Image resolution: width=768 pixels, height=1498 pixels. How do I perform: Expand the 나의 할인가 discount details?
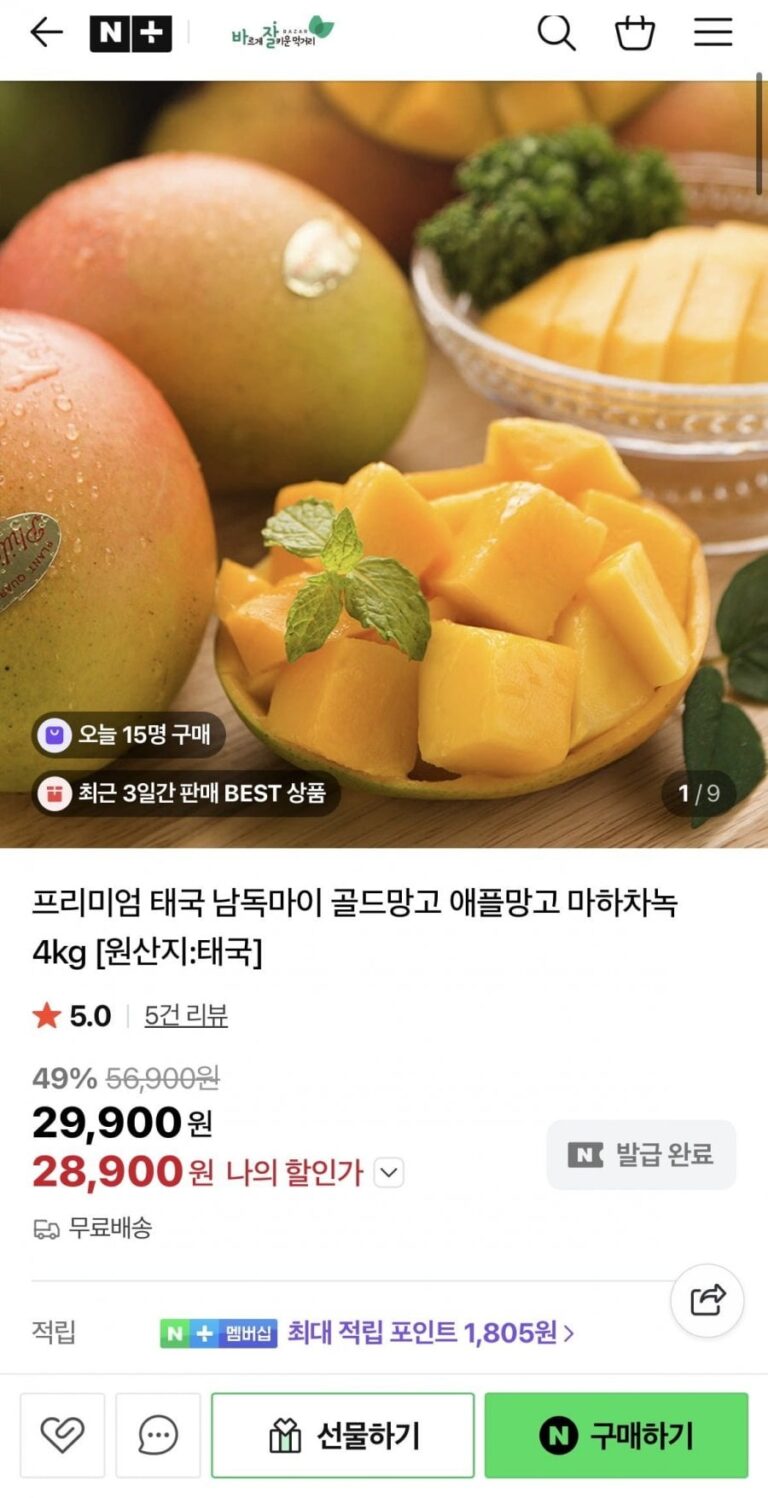click(x=388, y=1172)
